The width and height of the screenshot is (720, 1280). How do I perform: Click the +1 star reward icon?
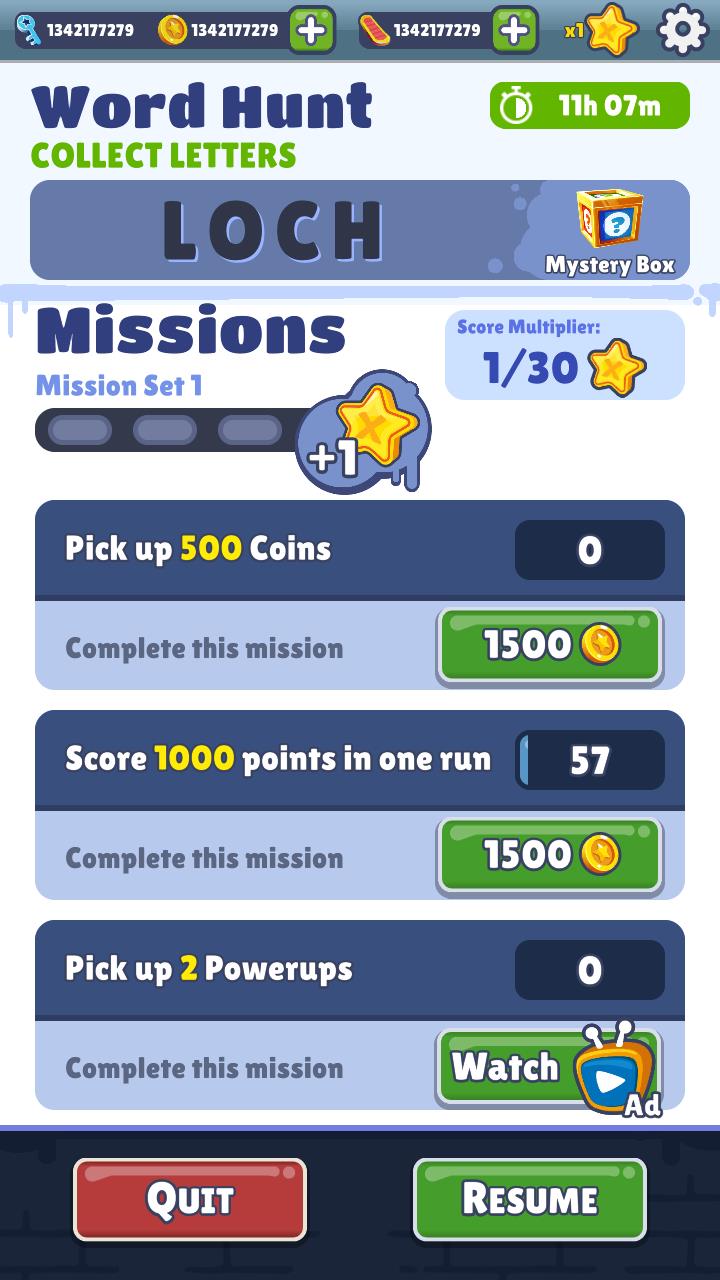click(x=371, y=428)
